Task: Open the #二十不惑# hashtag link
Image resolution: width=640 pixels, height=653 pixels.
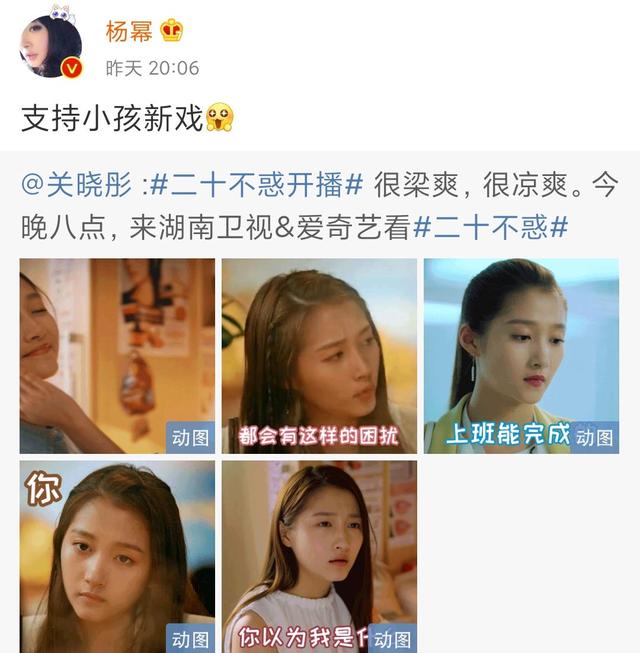Action: coord(490,227)
